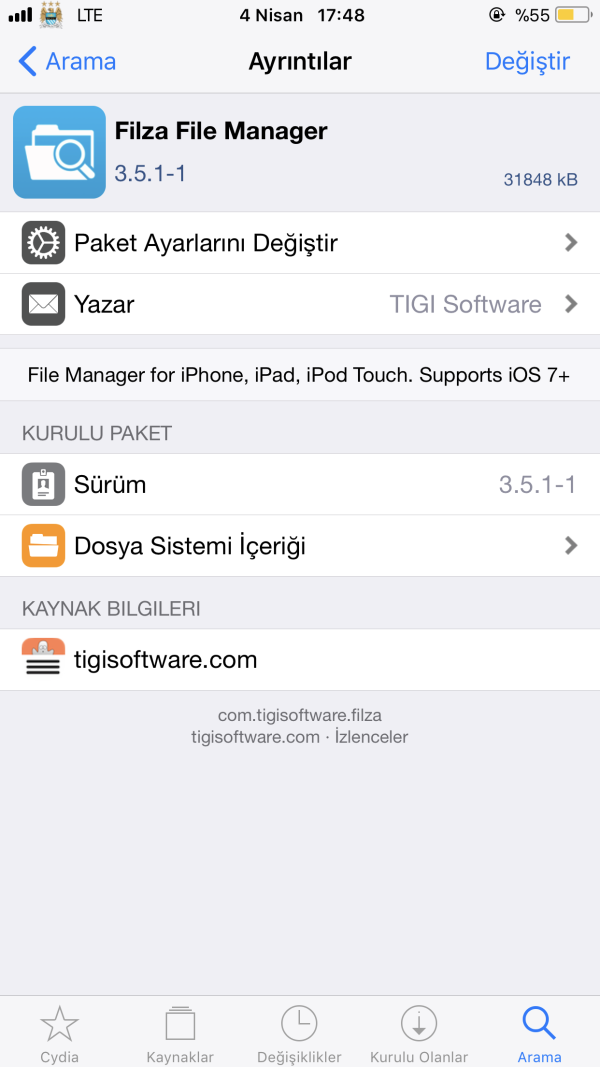Switch to the Değişiklikler tab
The width and height of the screenshot is (600, 1067).
pyautogui.click(x=299, y=1033)
